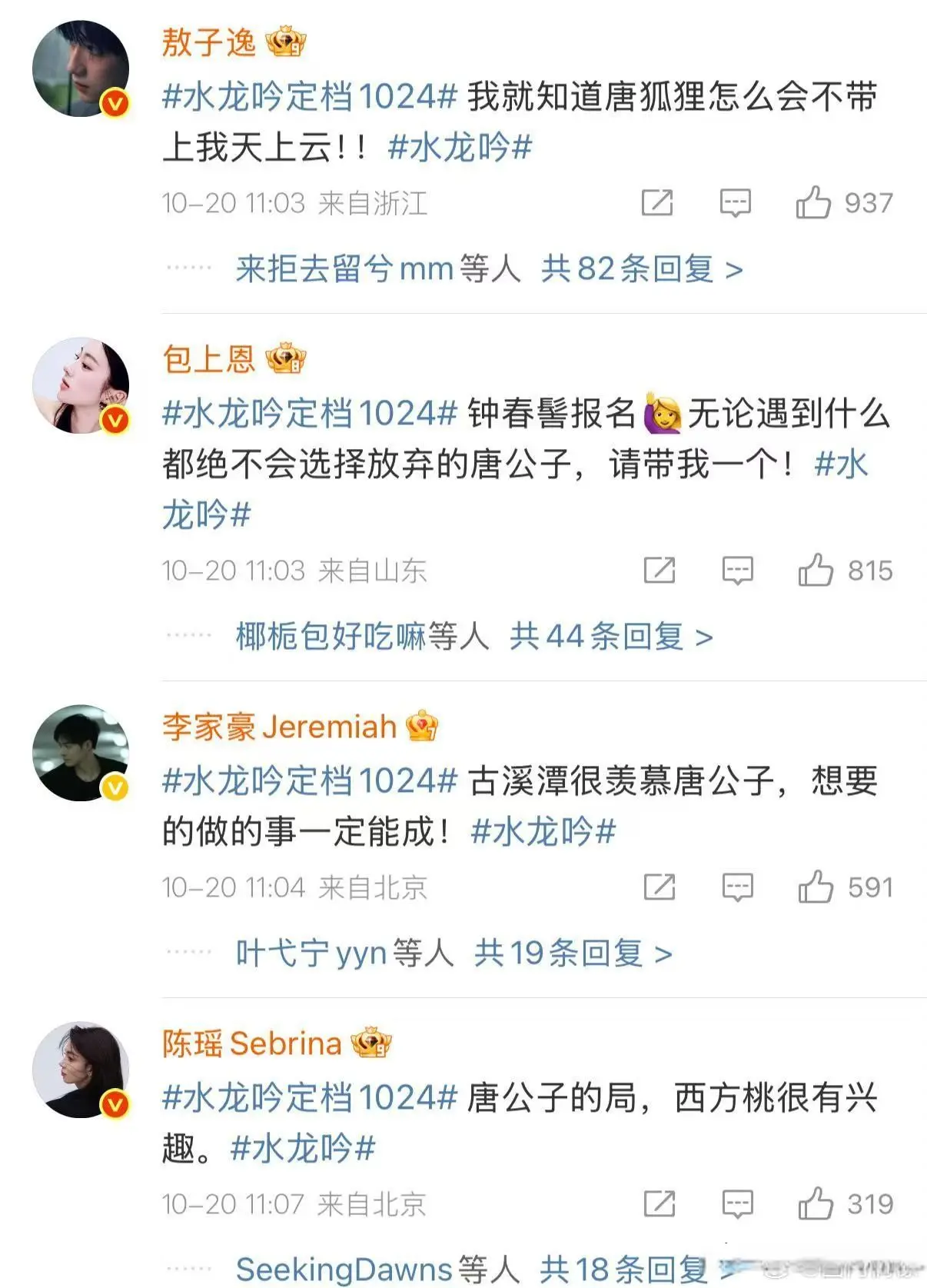Tap the username 李家豪Jeremiah
Image resolution: width=927 pixels, height=1288 pixels.
pos(279,727)
